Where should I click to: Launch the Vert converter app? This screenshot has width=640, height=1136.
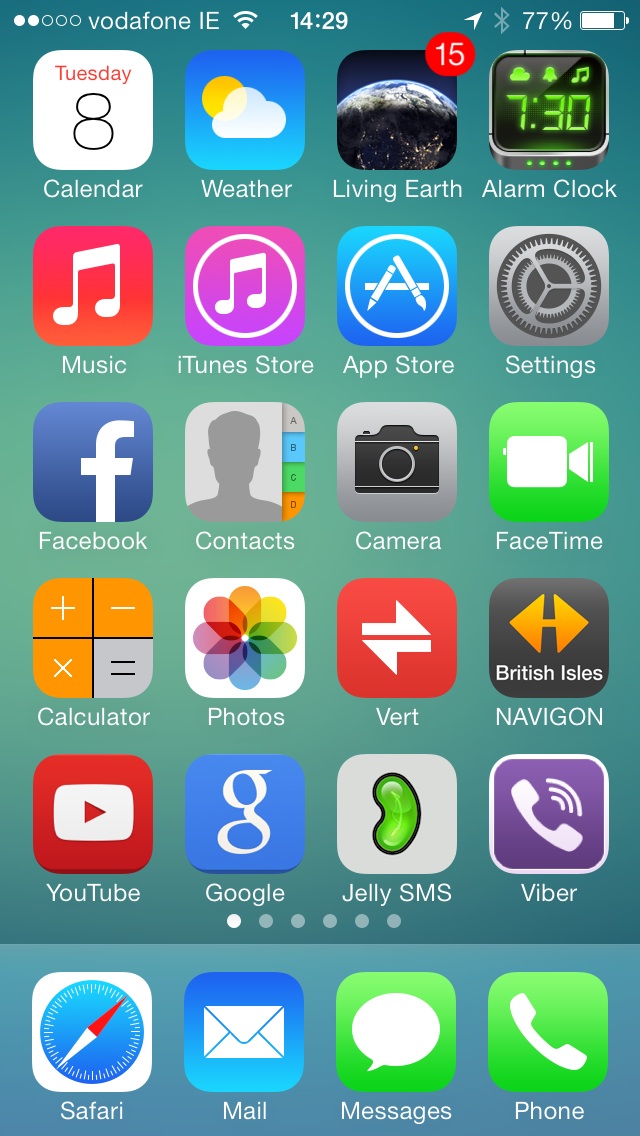[x=397, y=638]
